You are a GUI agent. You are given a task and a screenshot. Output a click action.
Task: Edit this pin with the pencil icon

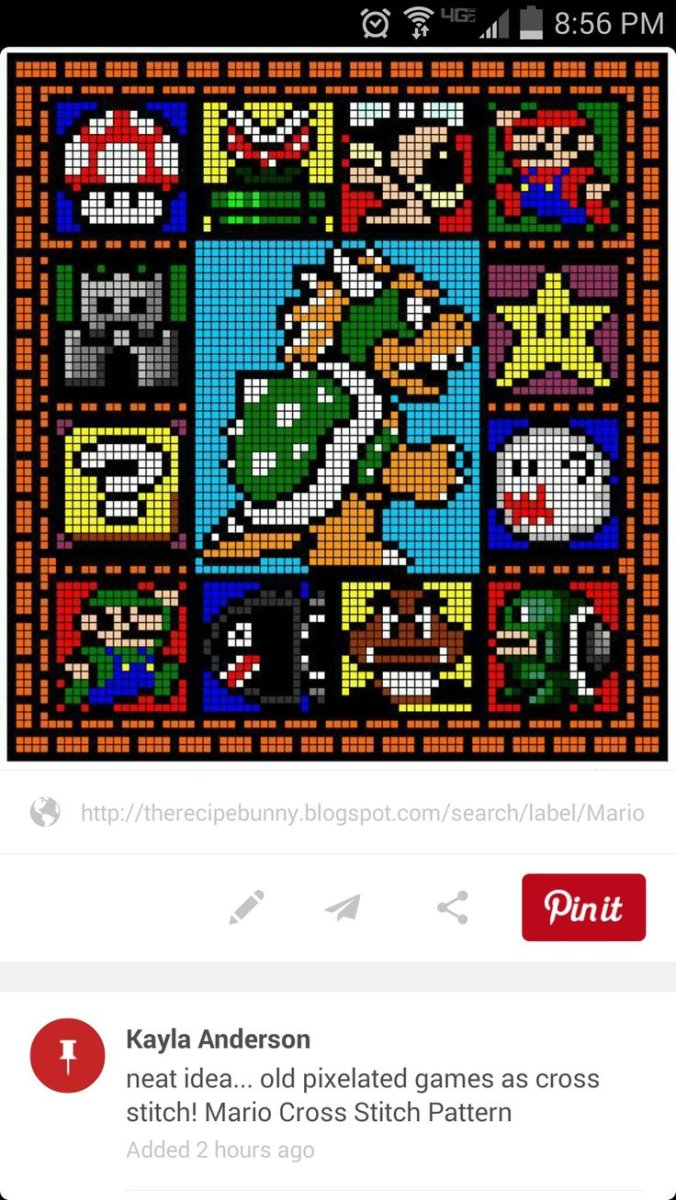pos(246,907)
